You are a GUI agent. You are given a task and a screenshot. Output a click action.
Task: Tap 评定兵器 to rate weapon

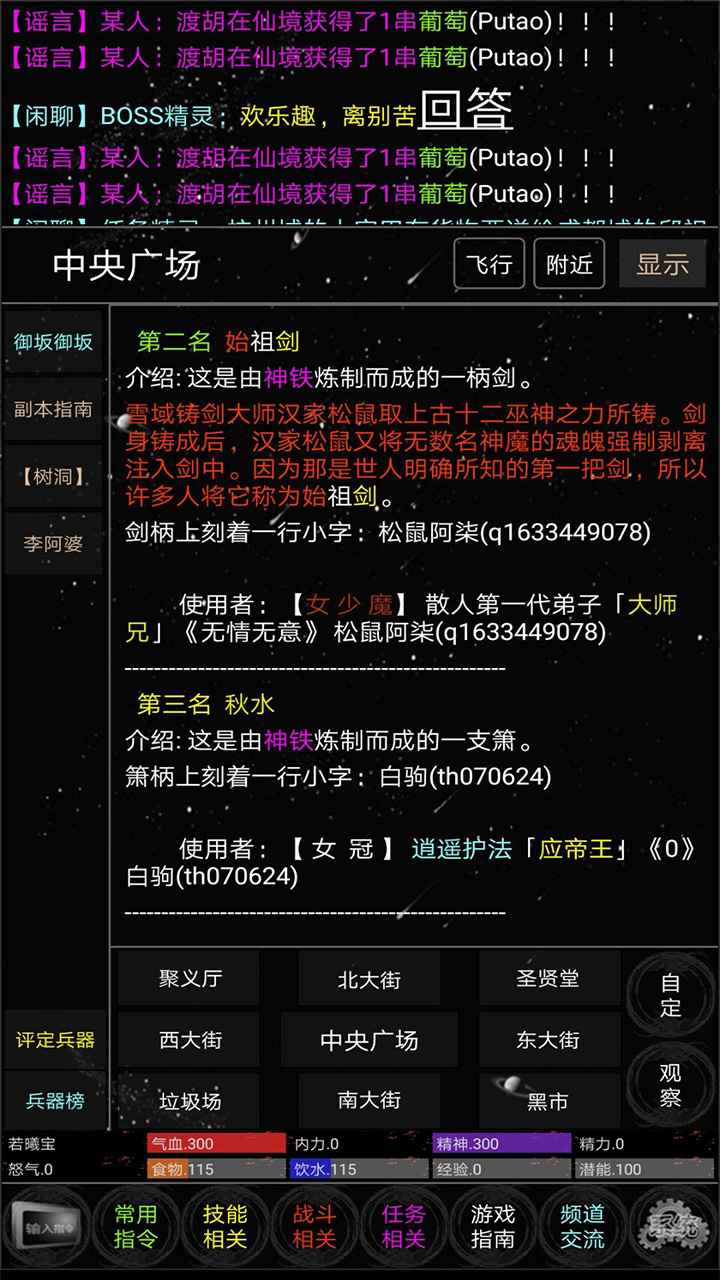[55, 1040]
